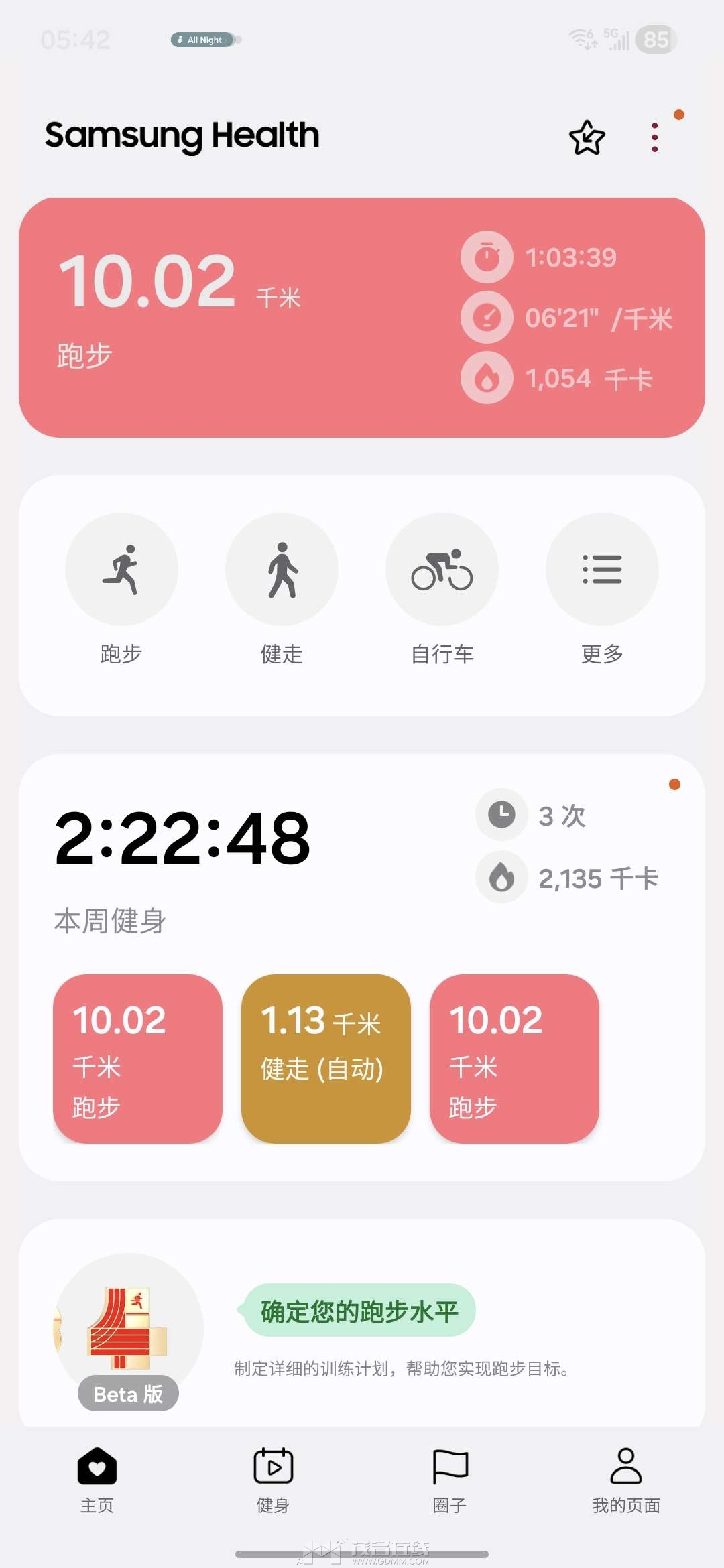This screenshot has height=1568, width=724.
Task: Open the star badge icon
Action: [587, 138]
